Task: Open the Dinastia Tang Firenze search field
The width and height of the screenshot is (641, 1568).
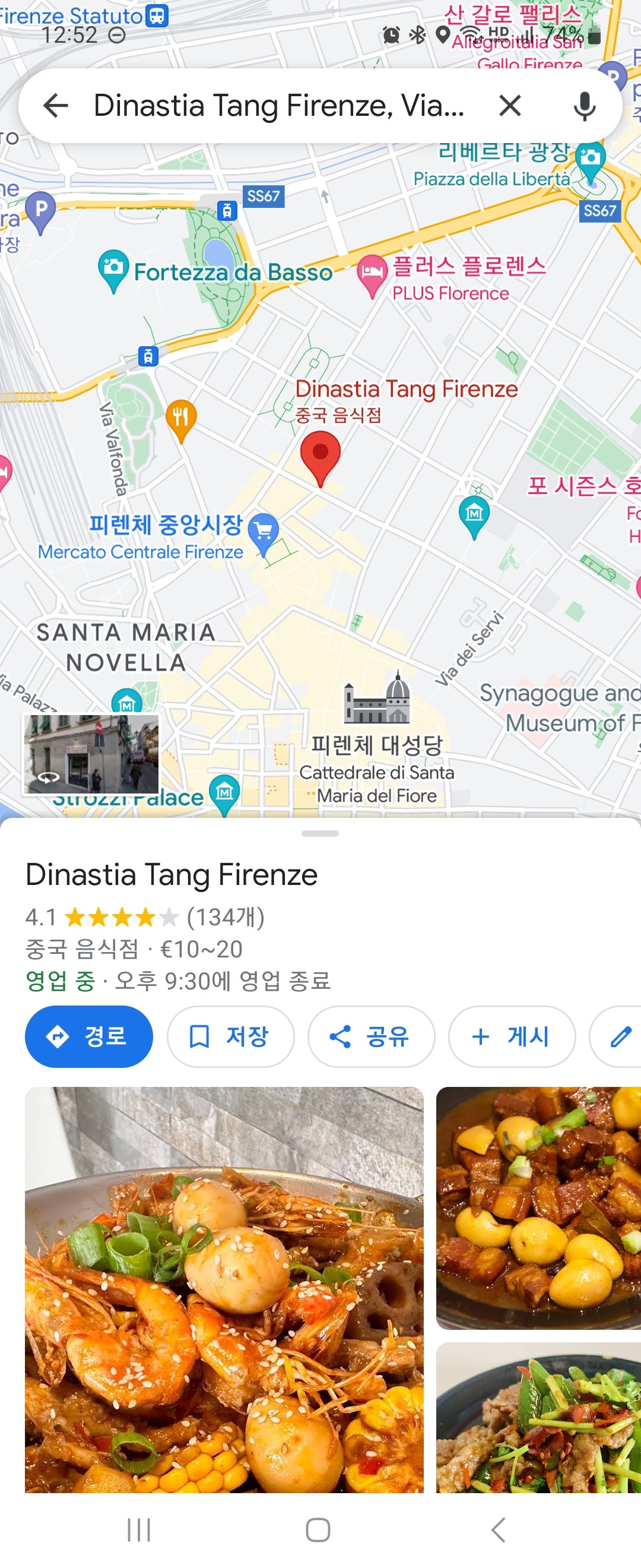Action: coord(280,106)
